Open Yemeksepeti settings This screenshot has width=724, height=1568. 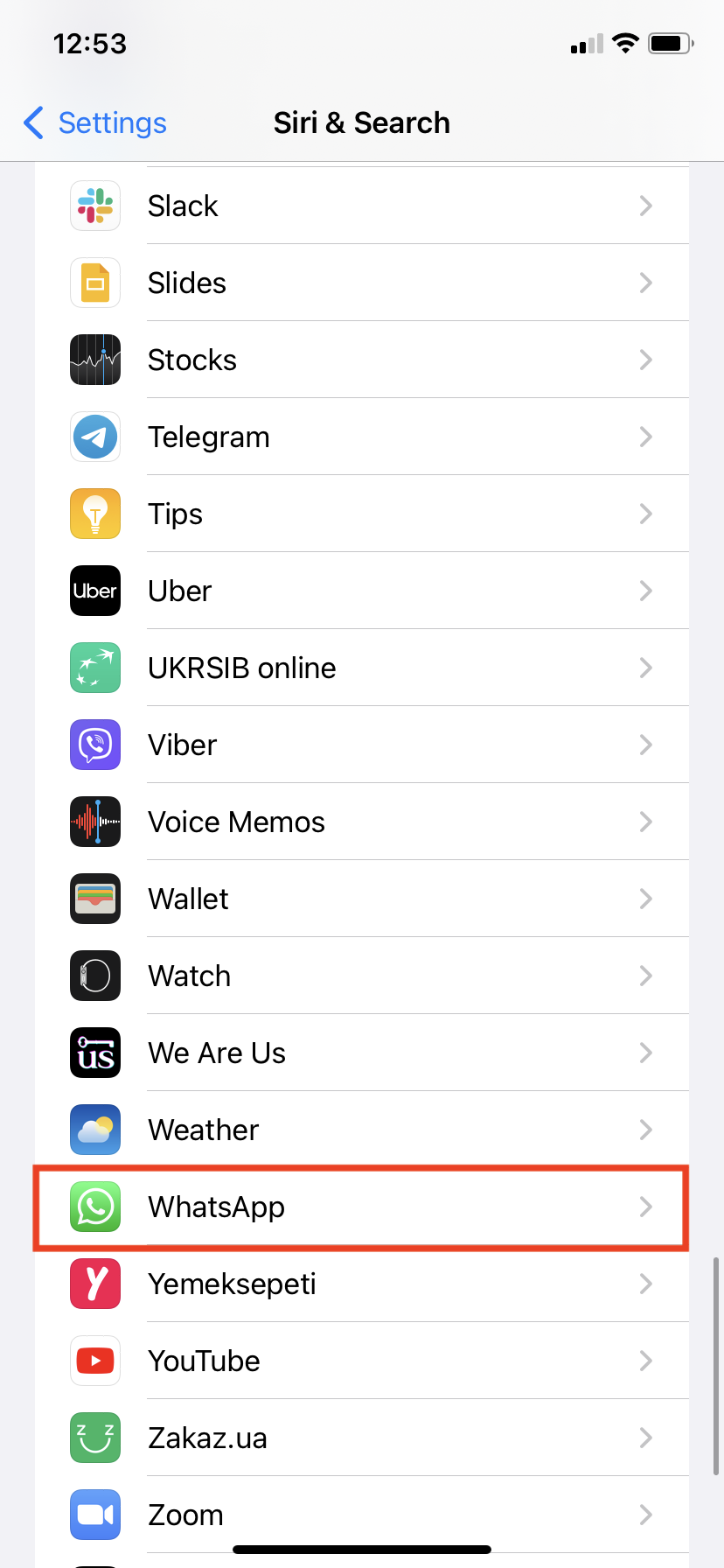point(362,1284)
